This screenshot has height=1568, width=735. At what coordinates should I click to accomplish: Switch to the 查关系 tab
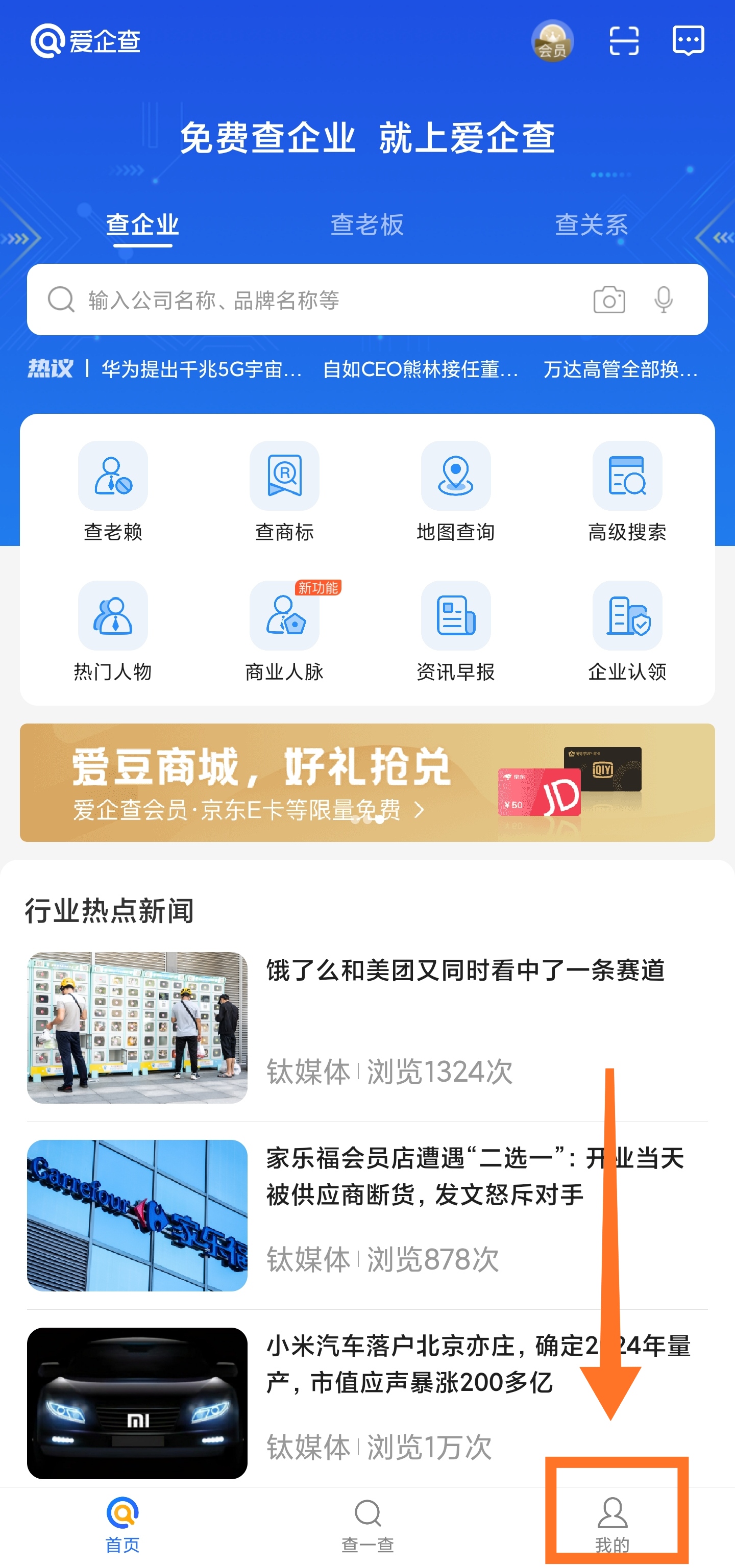(x=591, y=225)
